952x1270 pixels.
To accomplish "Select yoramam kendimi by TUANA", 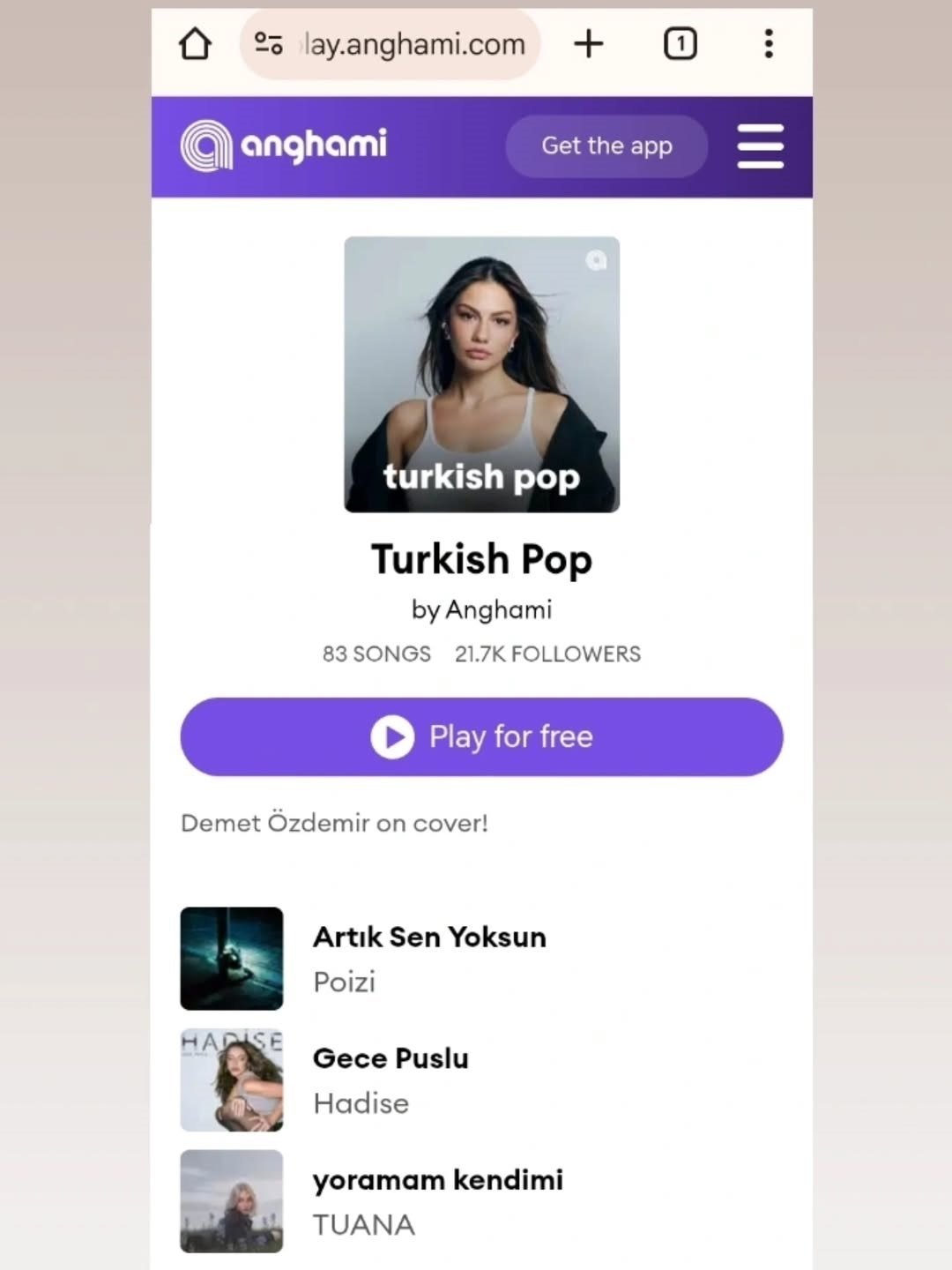I will 437,1200.
